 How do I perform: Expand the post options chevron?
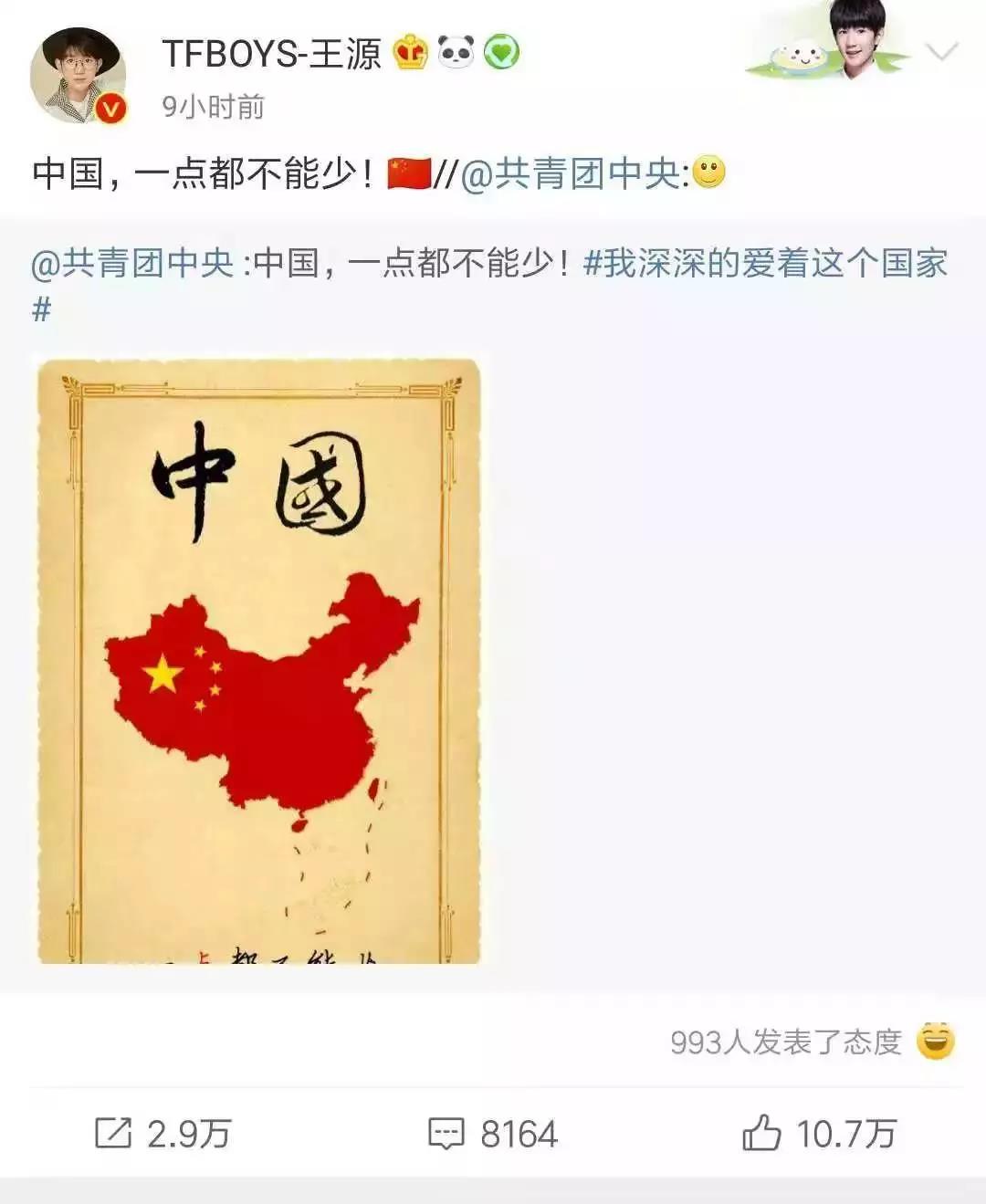[941, 52]
